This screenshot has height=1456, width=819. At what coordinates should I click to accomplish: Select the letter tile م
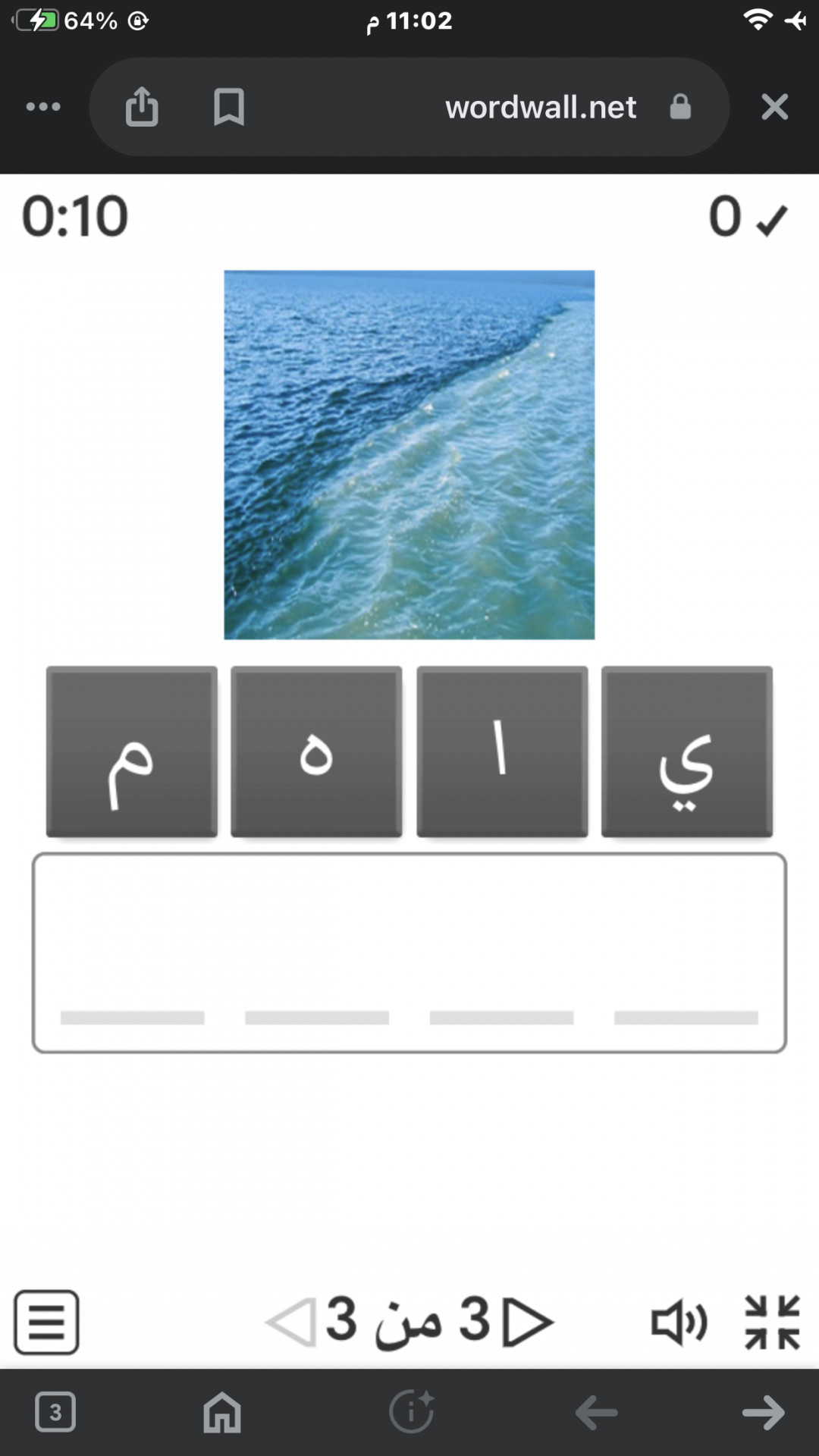(132, 752)
